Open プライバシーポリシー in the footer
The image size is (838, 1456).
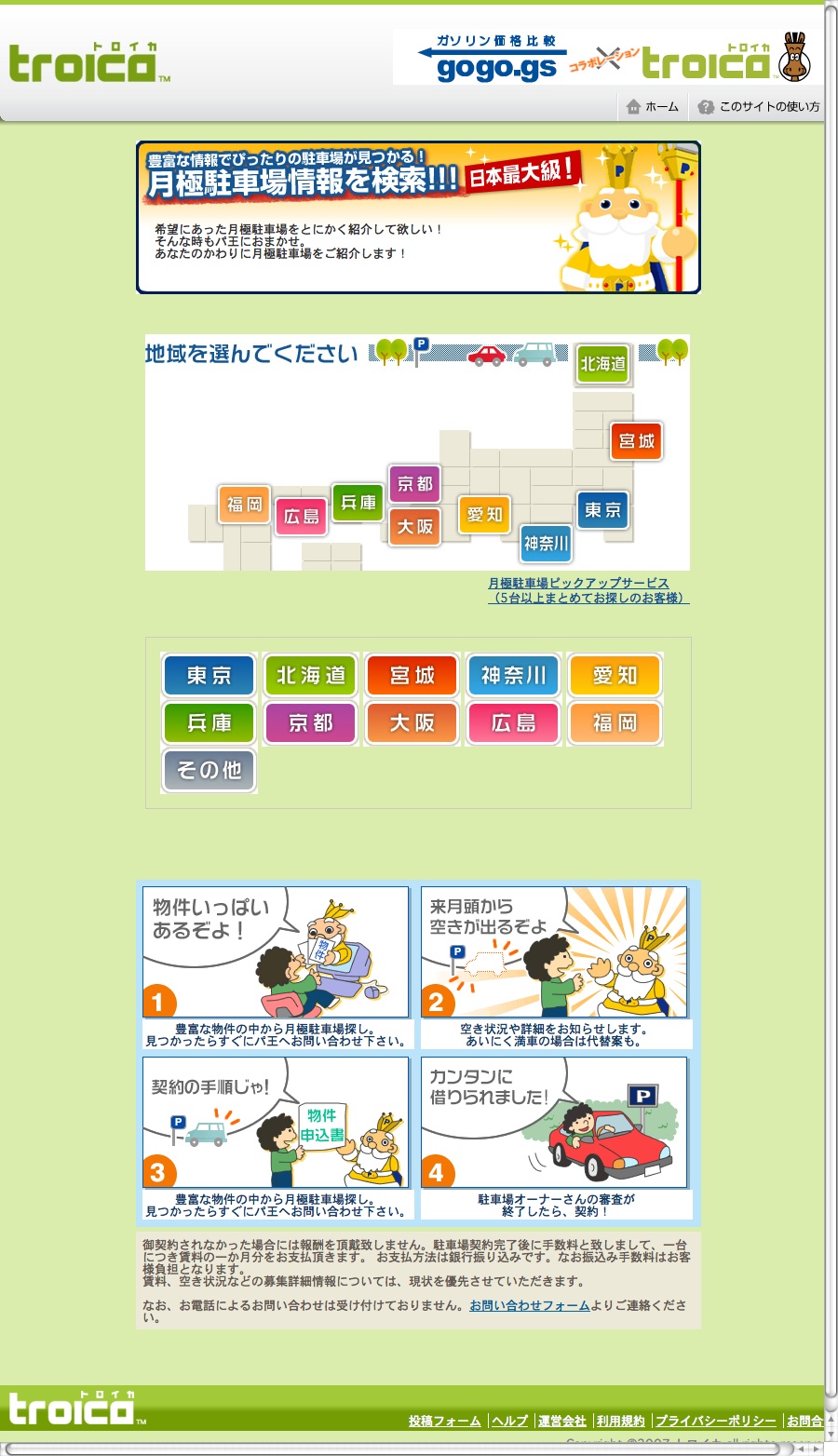point(715,1421)
